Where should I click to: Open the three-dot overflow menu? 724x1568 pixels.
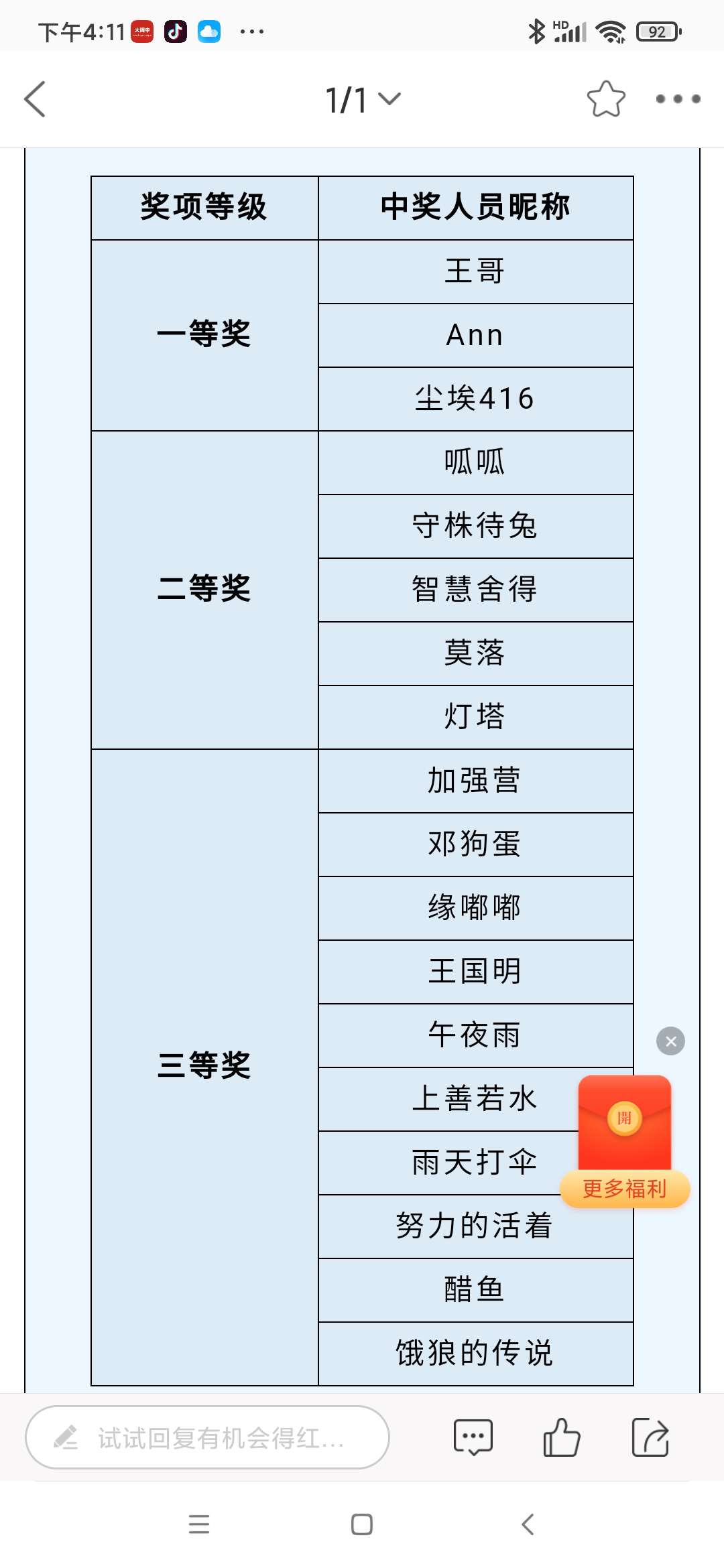[x=678, y=99]
